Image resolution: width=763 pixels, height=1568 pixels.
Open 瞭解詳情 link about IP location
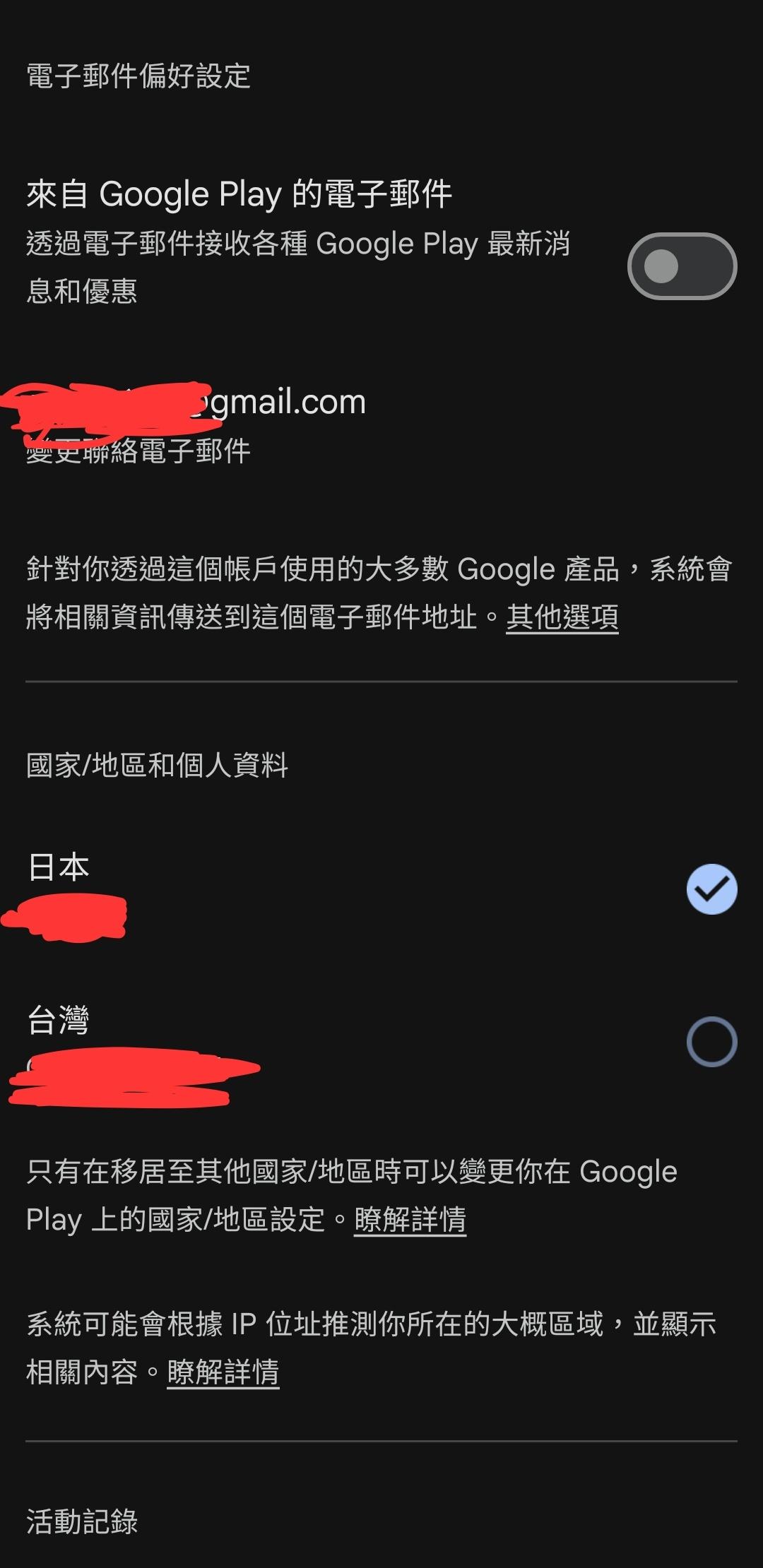pos(223,1372)
